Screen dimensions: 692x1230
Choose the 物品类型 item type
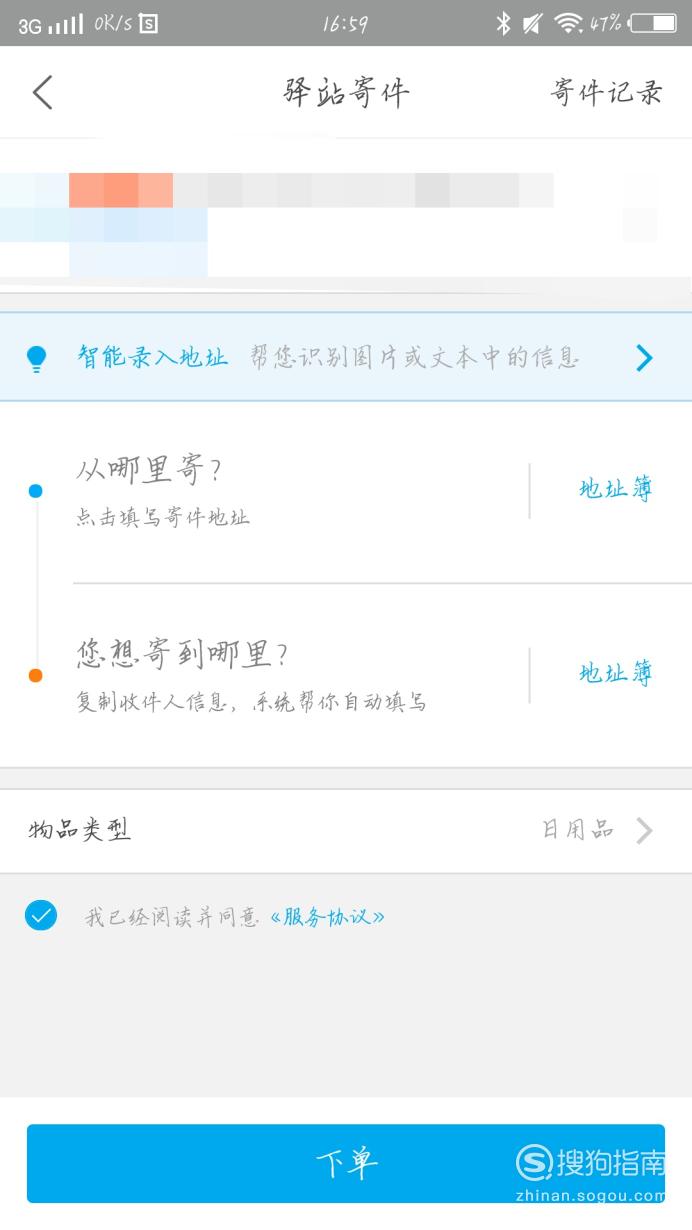coord(346,830)
